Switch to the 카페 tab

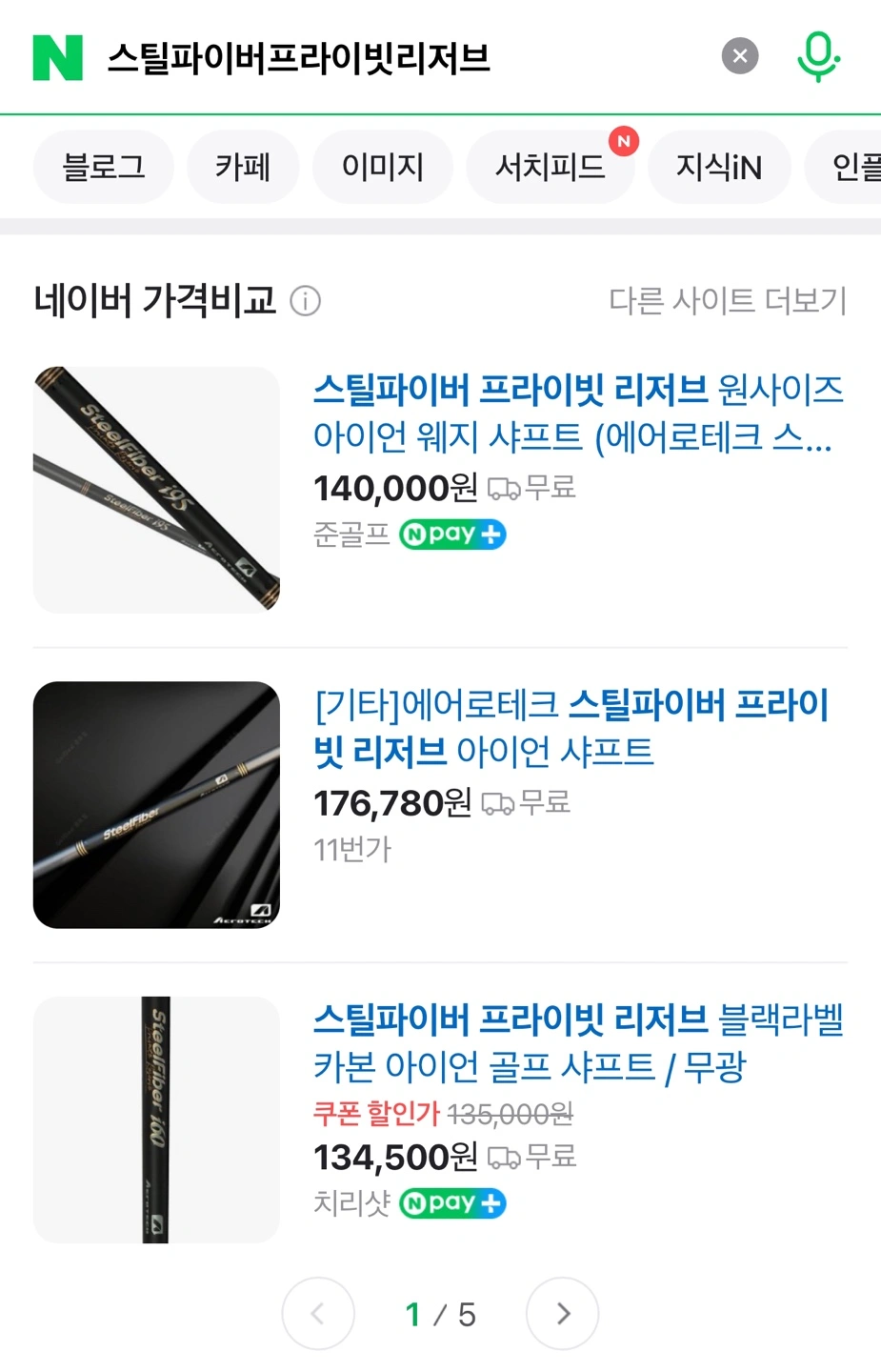coord(243,168)
